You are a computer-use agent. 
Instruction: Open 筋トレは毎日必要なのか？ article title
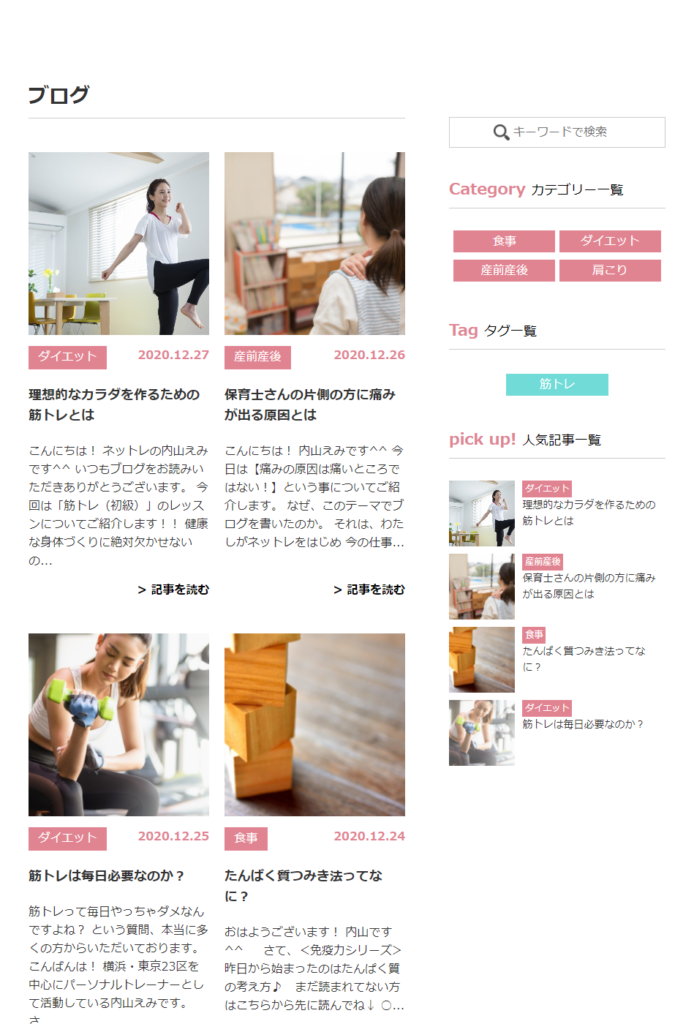107,876
